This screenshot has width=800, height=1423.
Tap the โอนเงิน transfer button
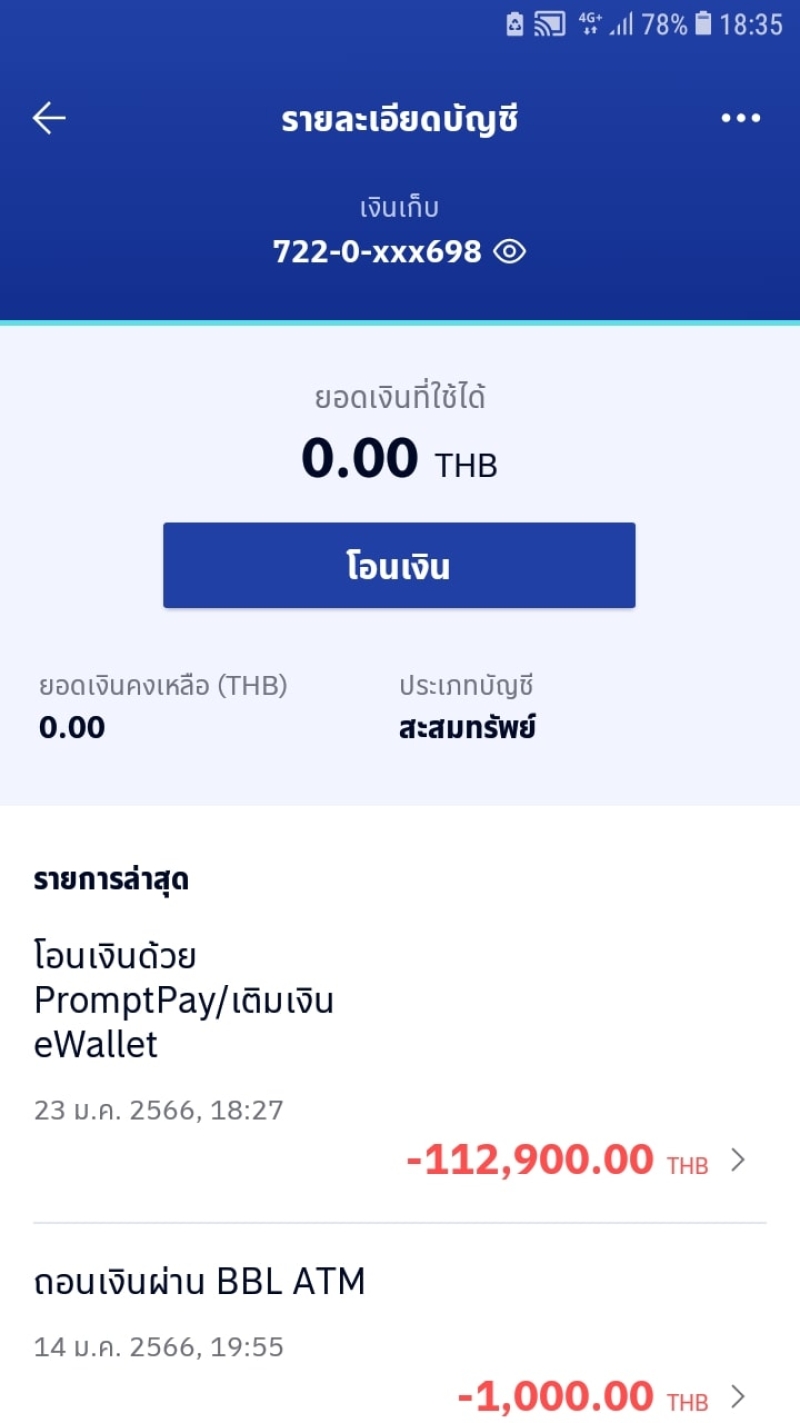399,566
